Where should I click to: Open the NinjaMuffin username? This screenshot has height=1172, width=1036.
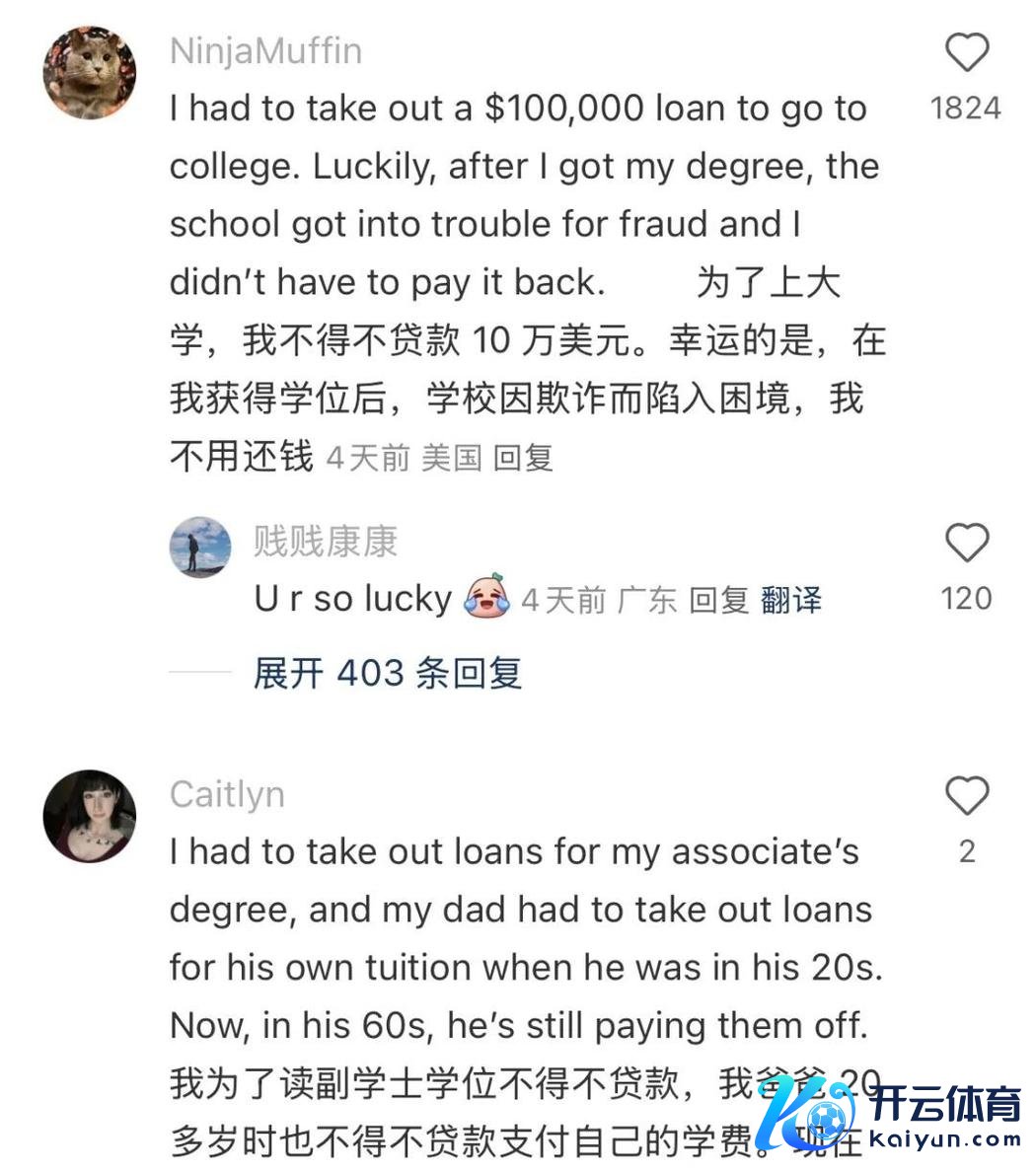[265, 51]
